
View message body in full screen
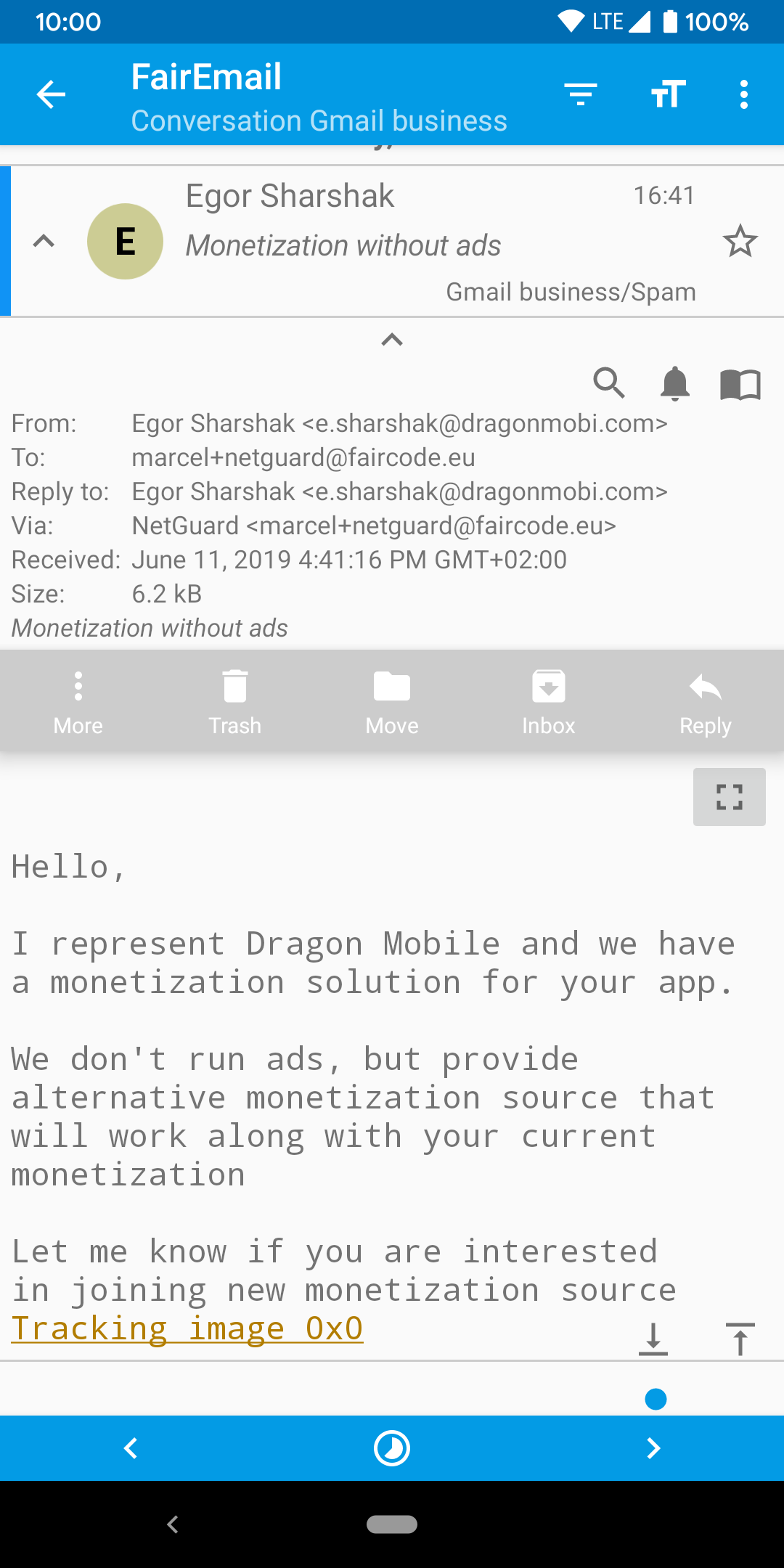(x=729, y=796)
